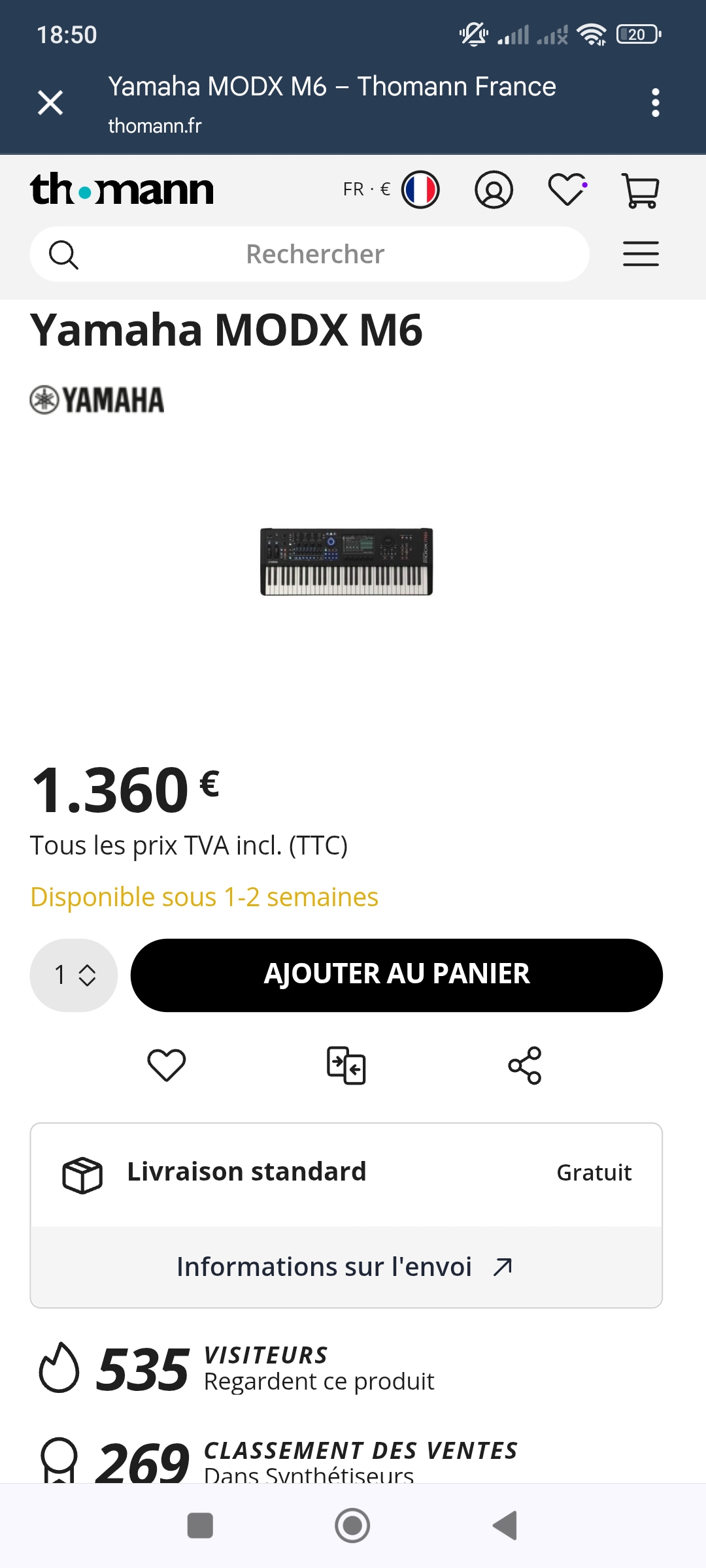
Task: Tap AJOUTER AU PANIER button
Action: coord(396,975)
